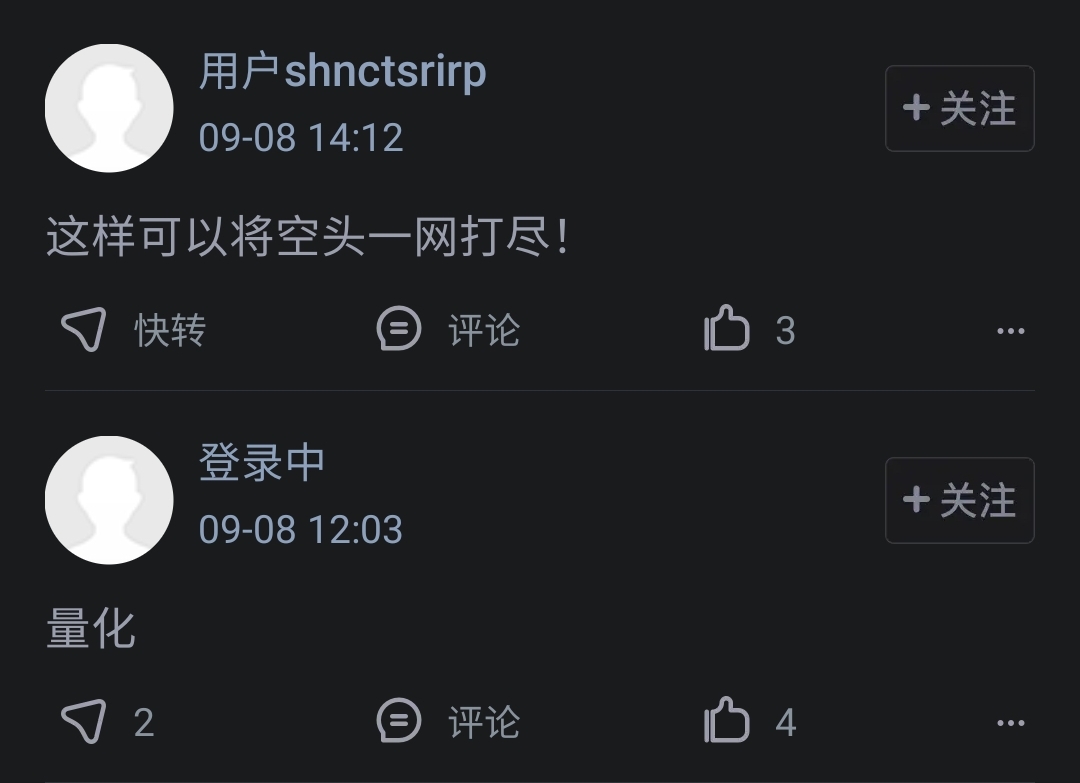The image size is (1080, 783).
Task: Open more options for shnctsrirp's post
Action: point(1010,330)
